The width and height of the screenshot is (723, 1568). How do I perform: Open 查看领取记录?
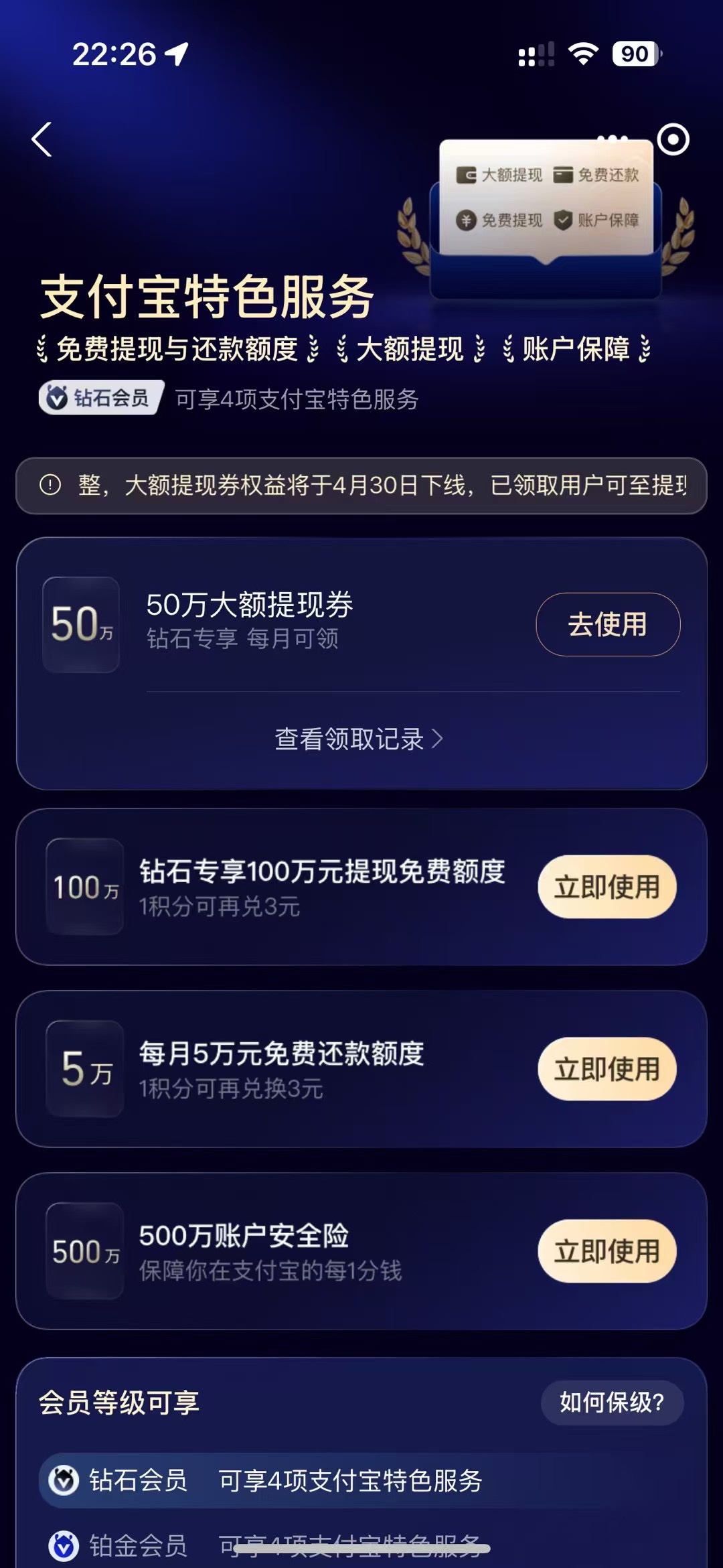pyautogui.click(x=359, y=739)
